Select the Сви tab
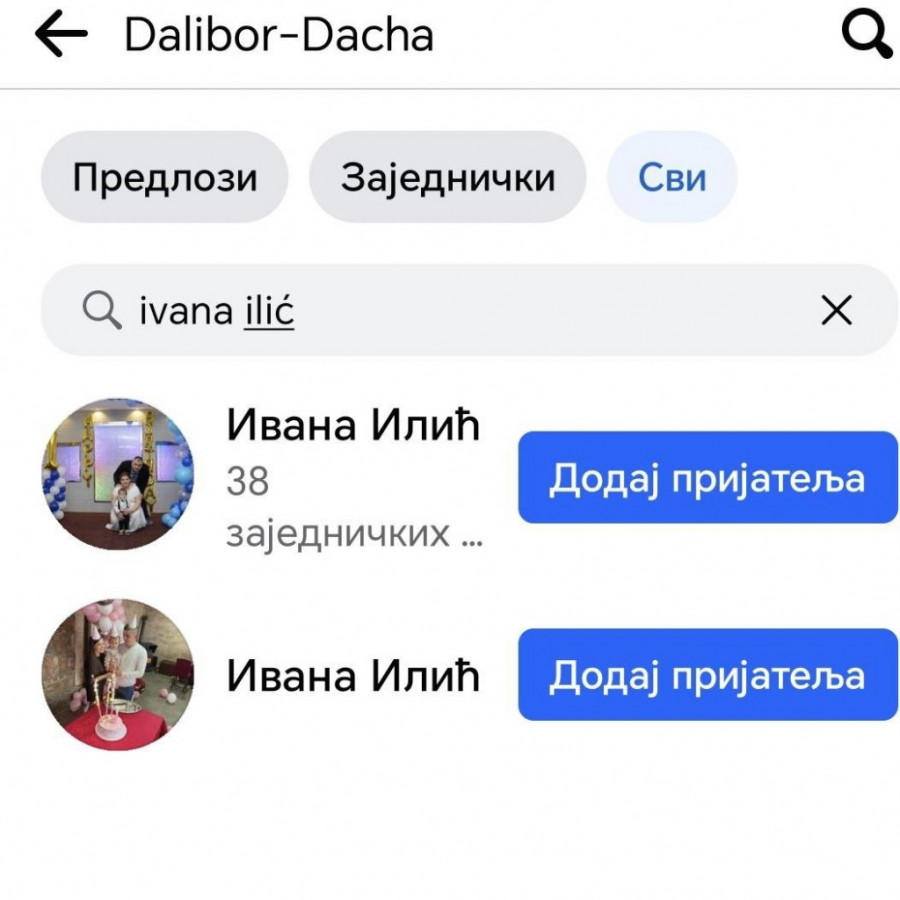Viewport: 900px width, 900px height. 672,178
